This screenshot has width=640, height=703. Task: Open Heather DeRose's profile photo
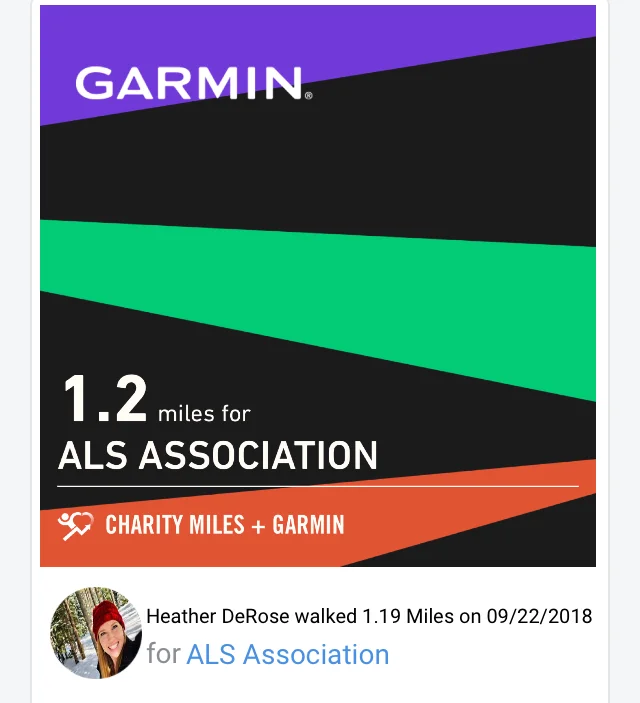click(96, 633)
